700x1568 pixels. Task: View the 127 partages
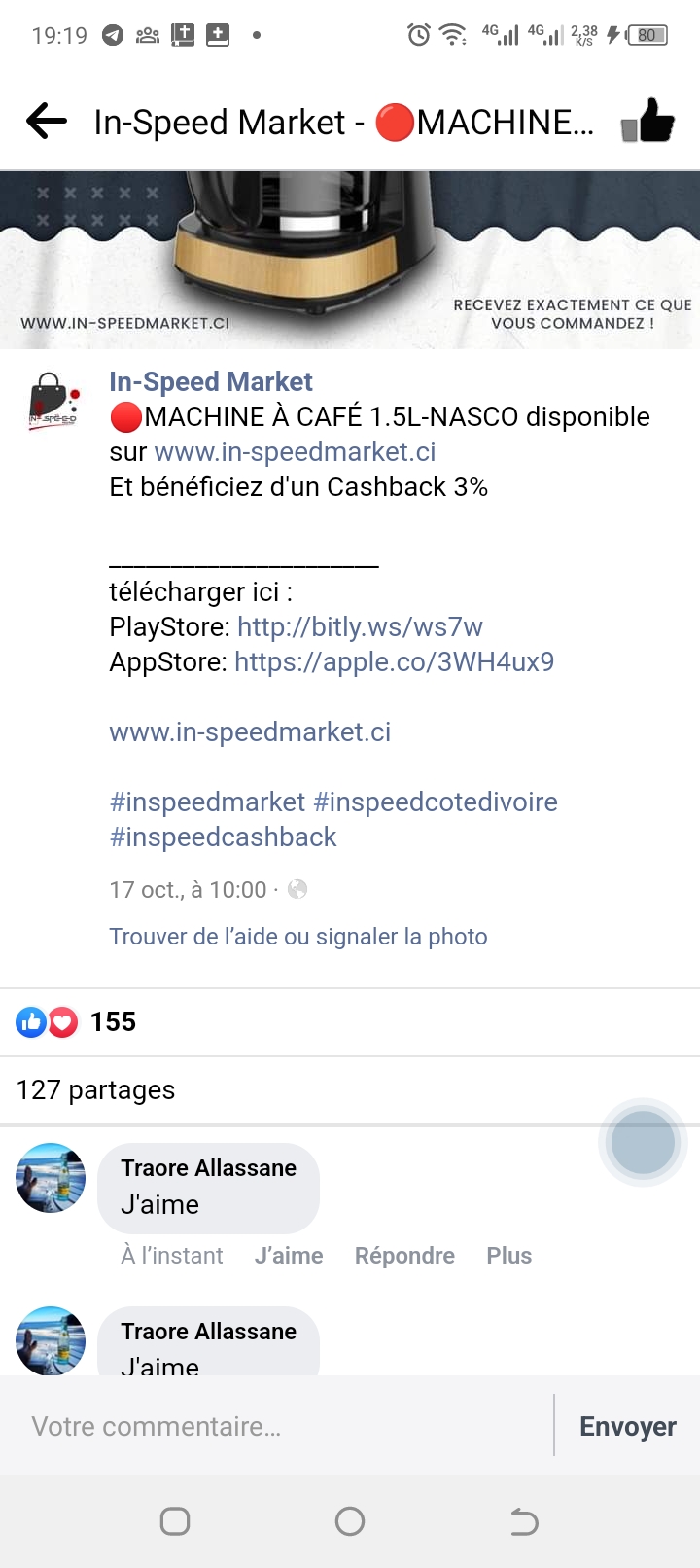click(x=95, y=1089)
